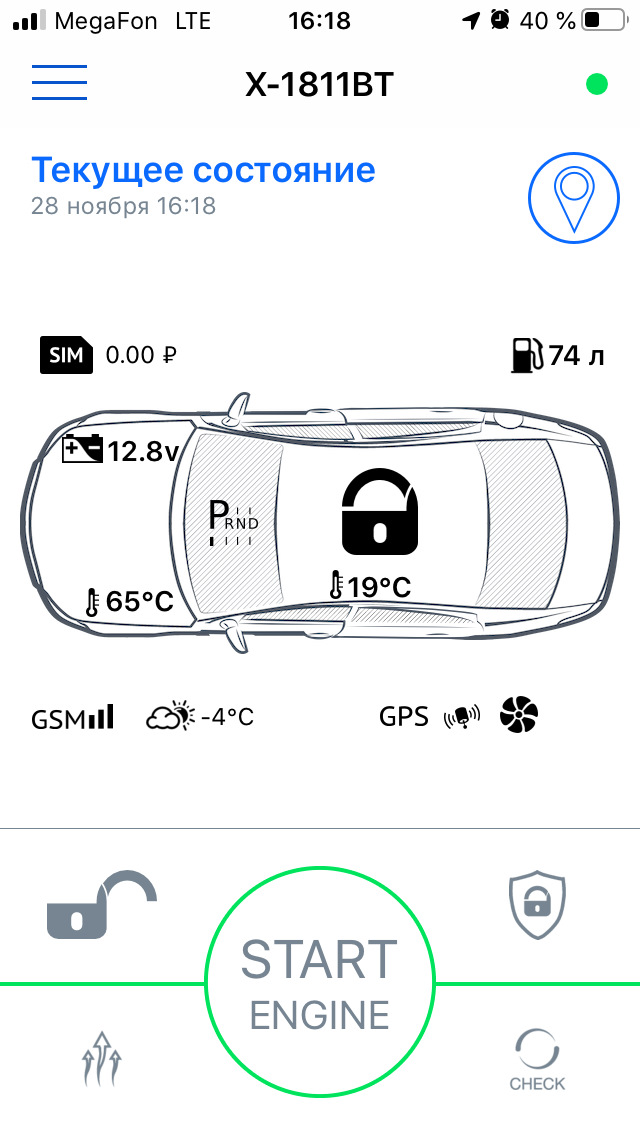Open the hamburger menu
The height and width of the screenshot is (1136, 640).
coord(59,83)
